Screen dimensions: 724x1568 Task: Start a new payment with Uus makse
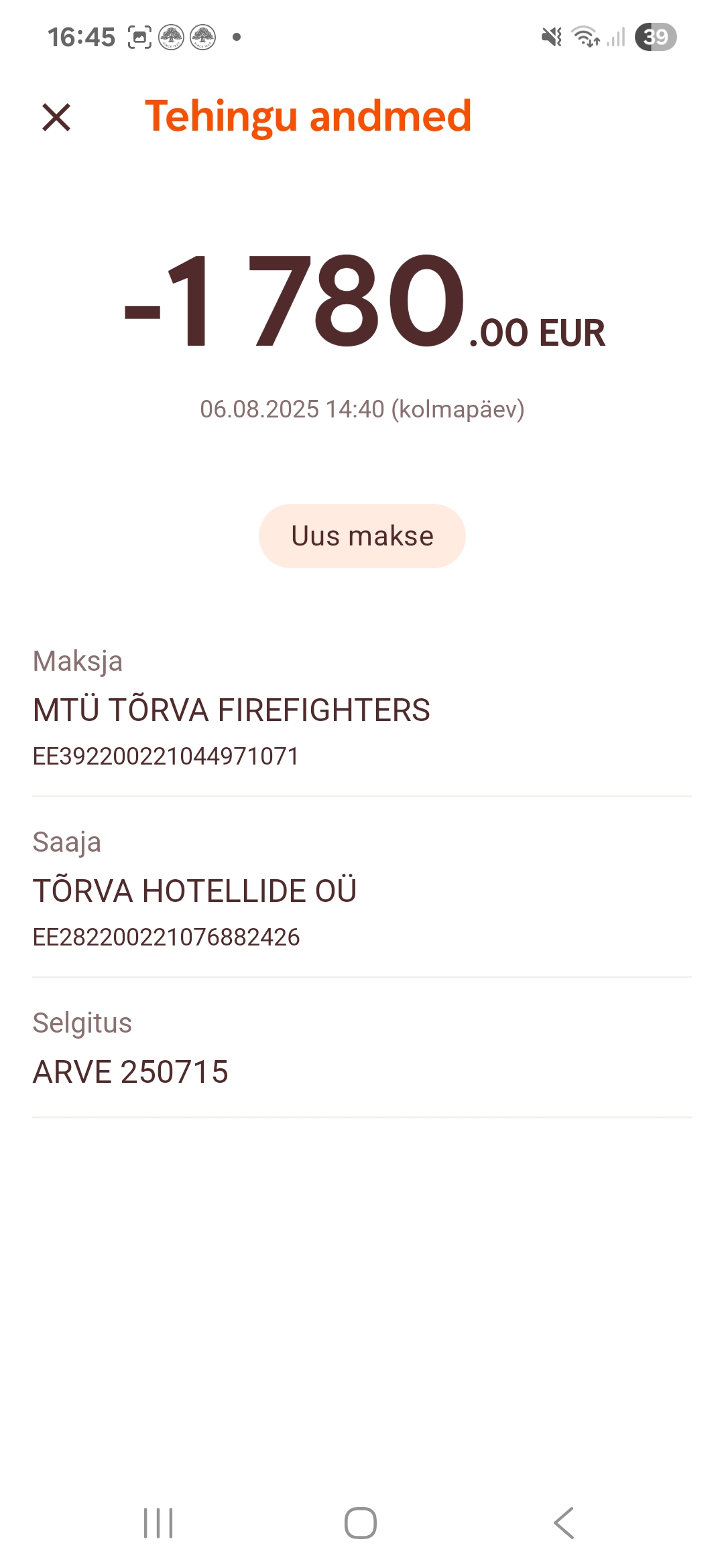(362, 536)
